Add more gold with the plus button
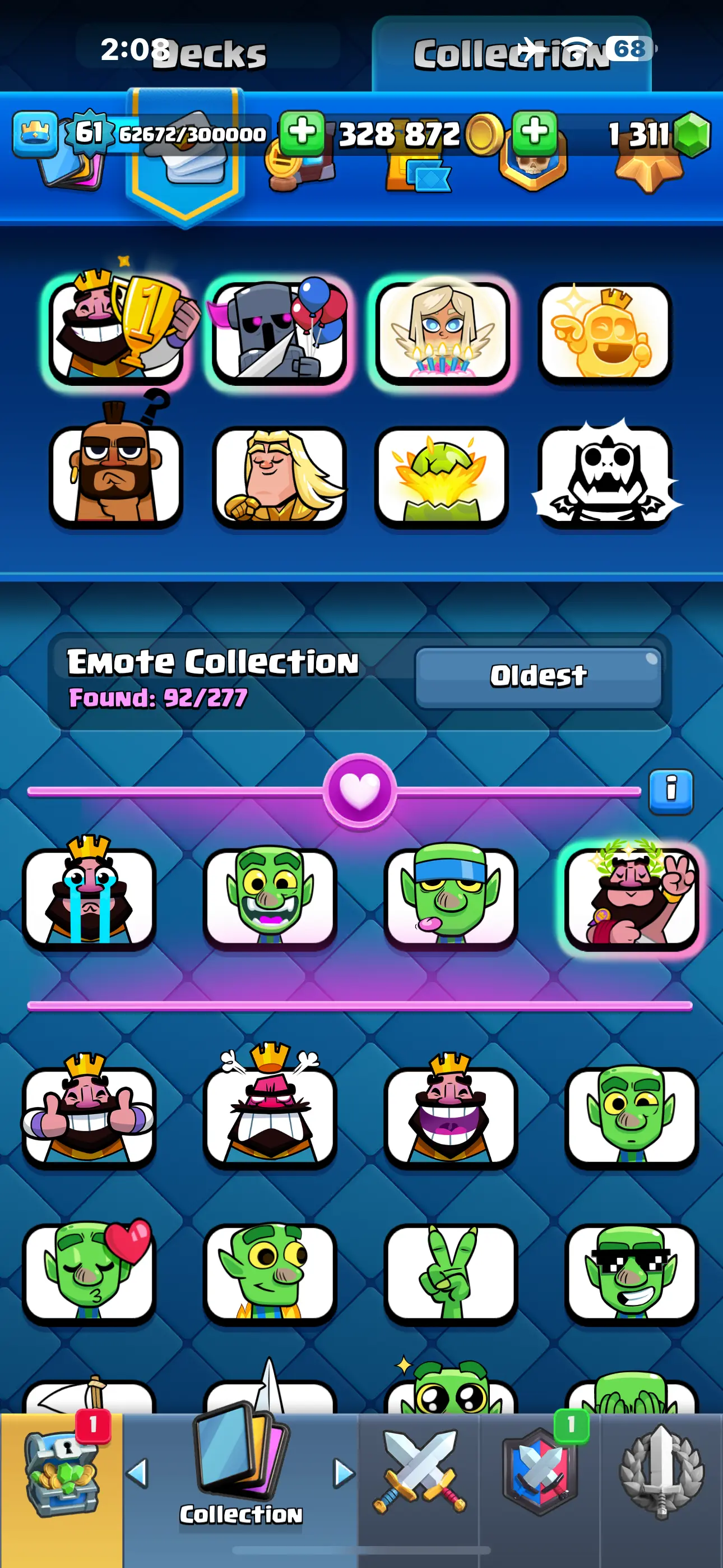Image resolution: width=723 pixels, height=1568 pixels. (302, 132)
